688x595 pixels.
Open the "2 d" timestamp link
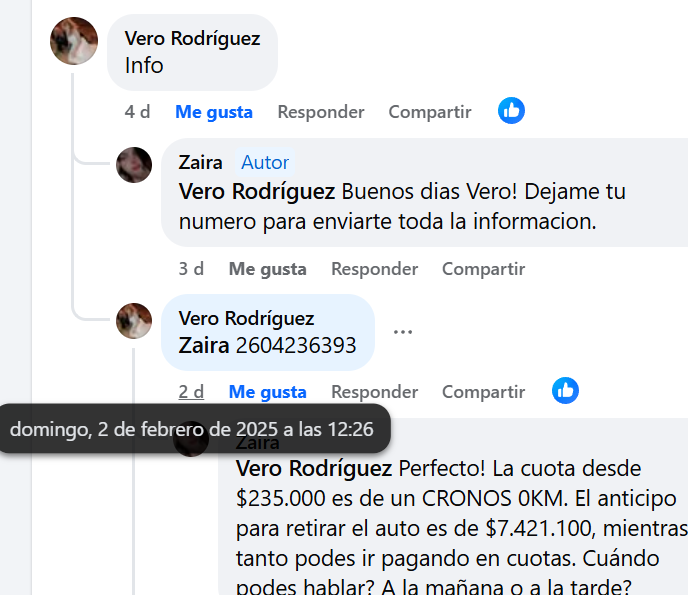191,392
